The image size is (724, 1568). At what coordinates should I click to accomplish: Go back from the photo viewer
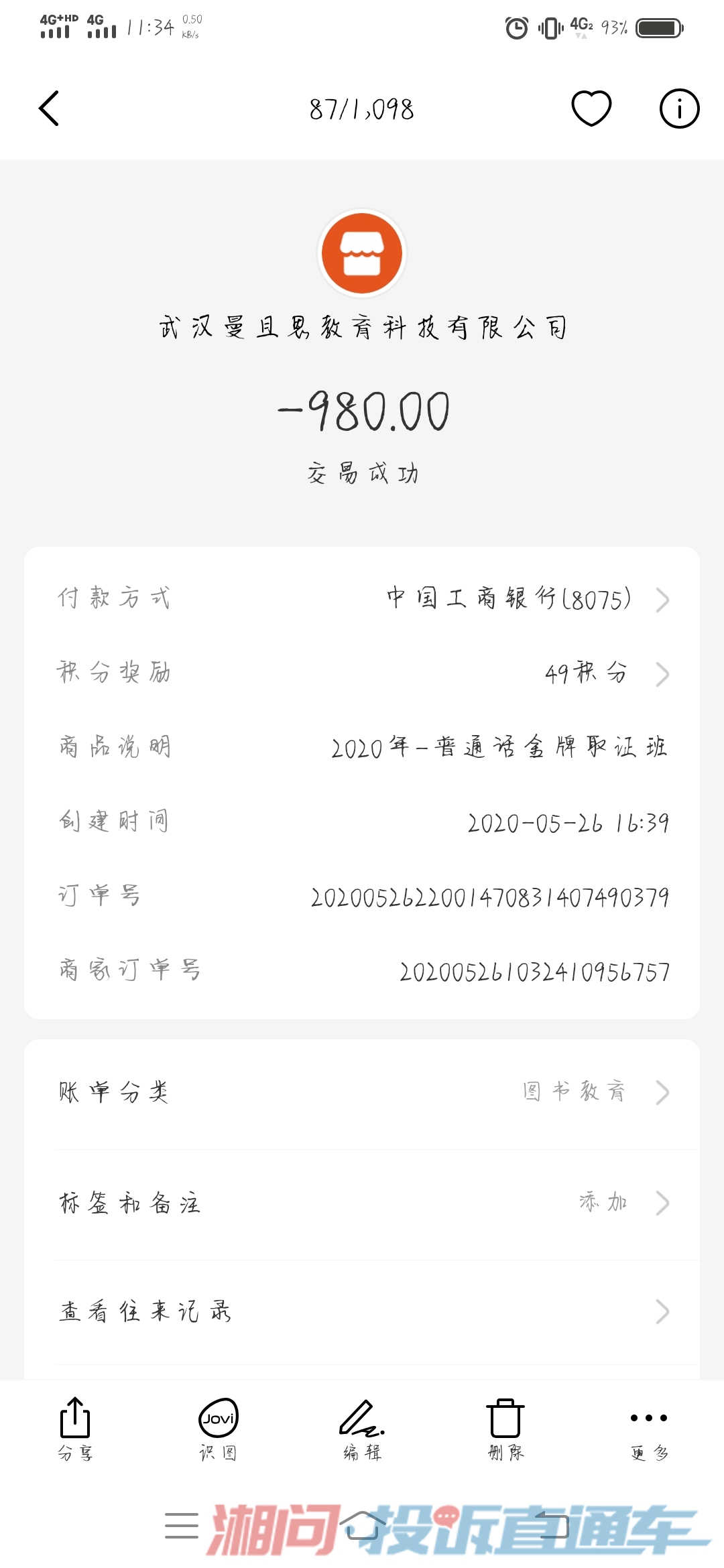[49, 109]
